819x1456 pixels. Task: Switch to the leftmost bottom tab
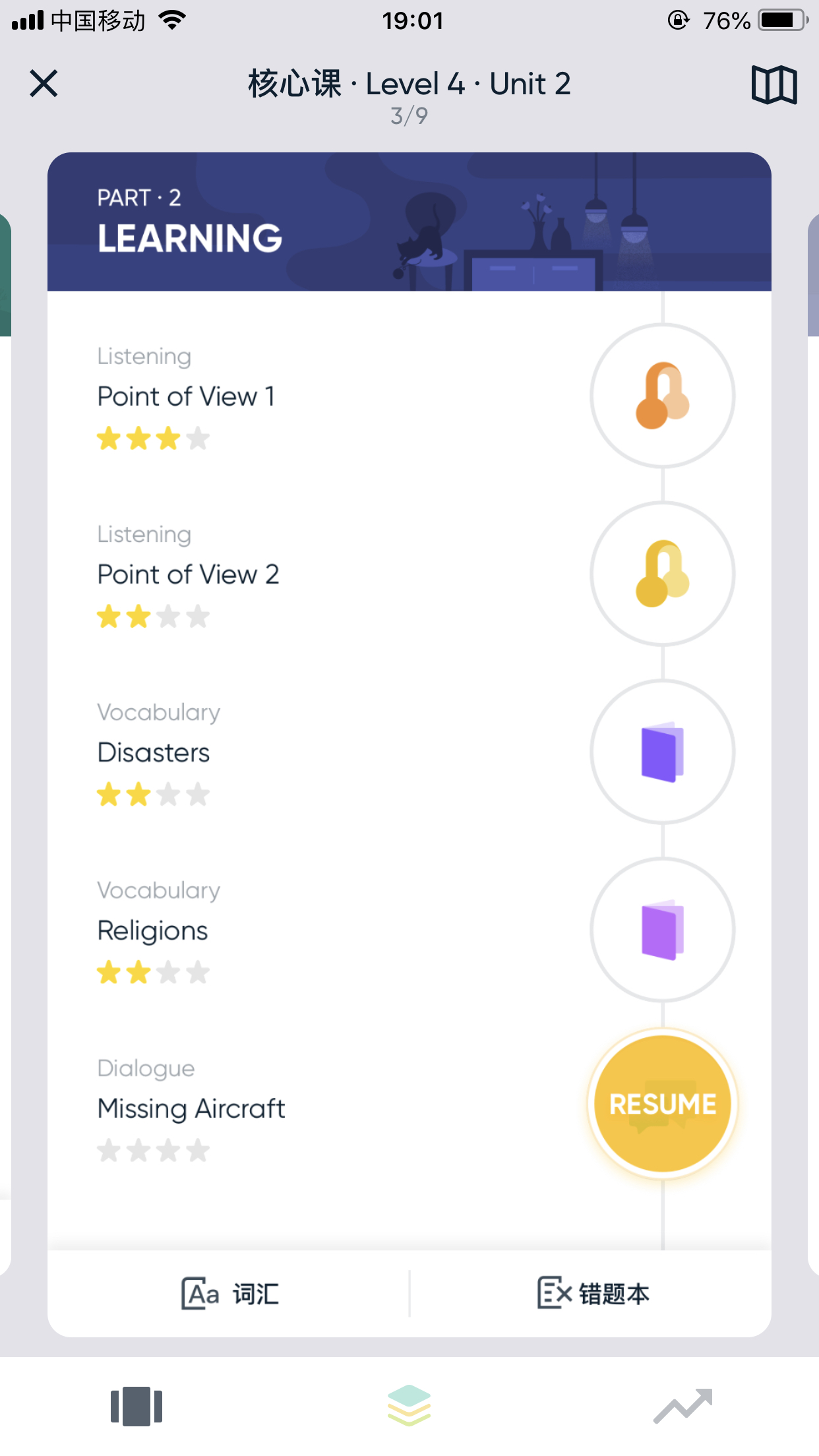pyautogui.click(x=136, y=1406)
